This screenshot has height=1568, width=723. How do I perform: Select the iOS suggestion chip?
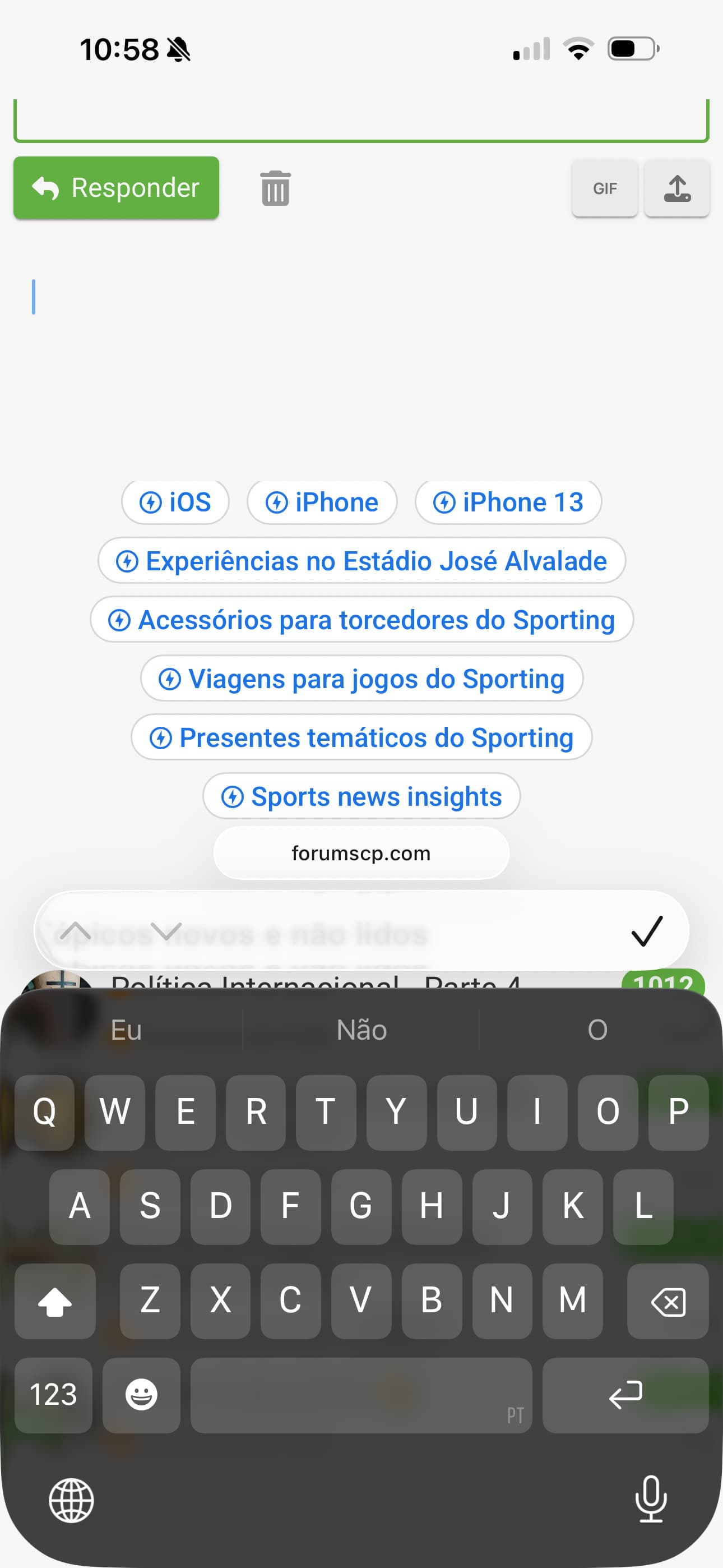coord(175,503)
